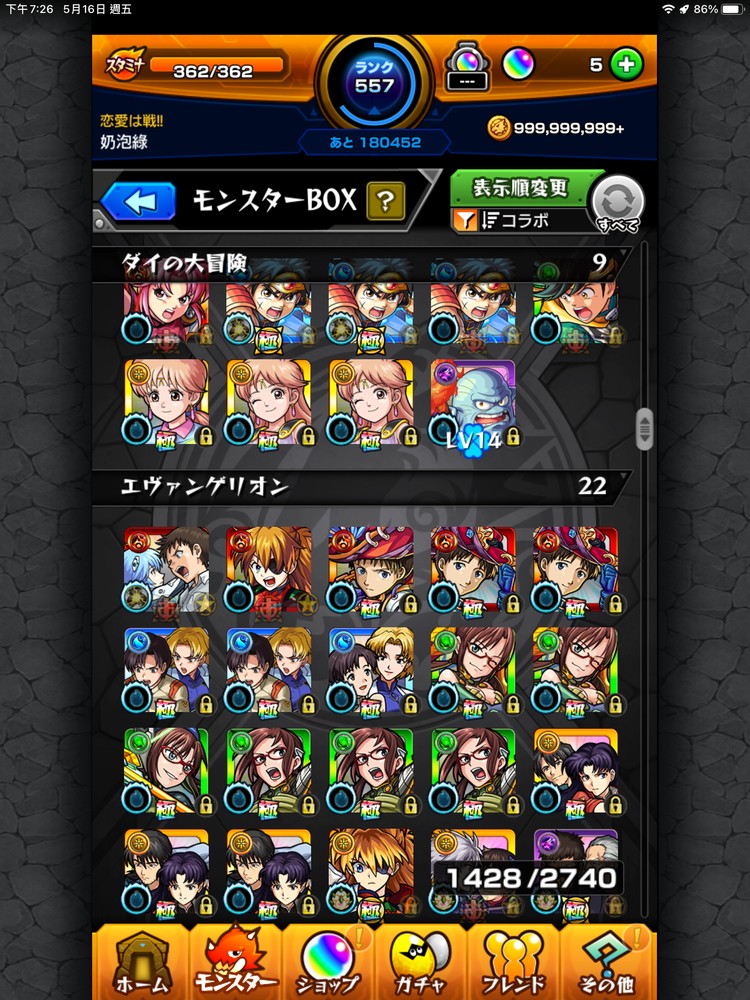
Task: Select the blue LV14 monster
Action: coord(473,404)
